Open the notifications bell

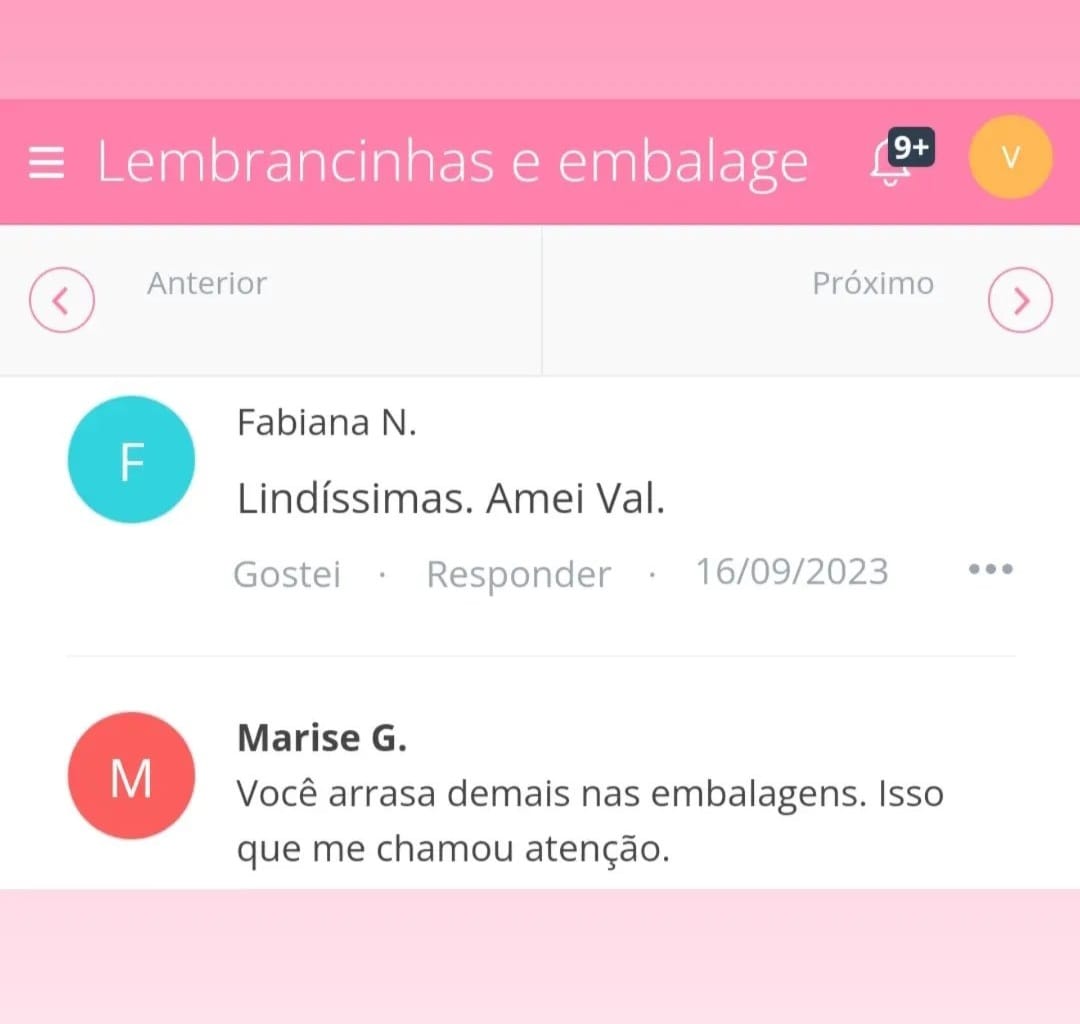click(890, 163)
